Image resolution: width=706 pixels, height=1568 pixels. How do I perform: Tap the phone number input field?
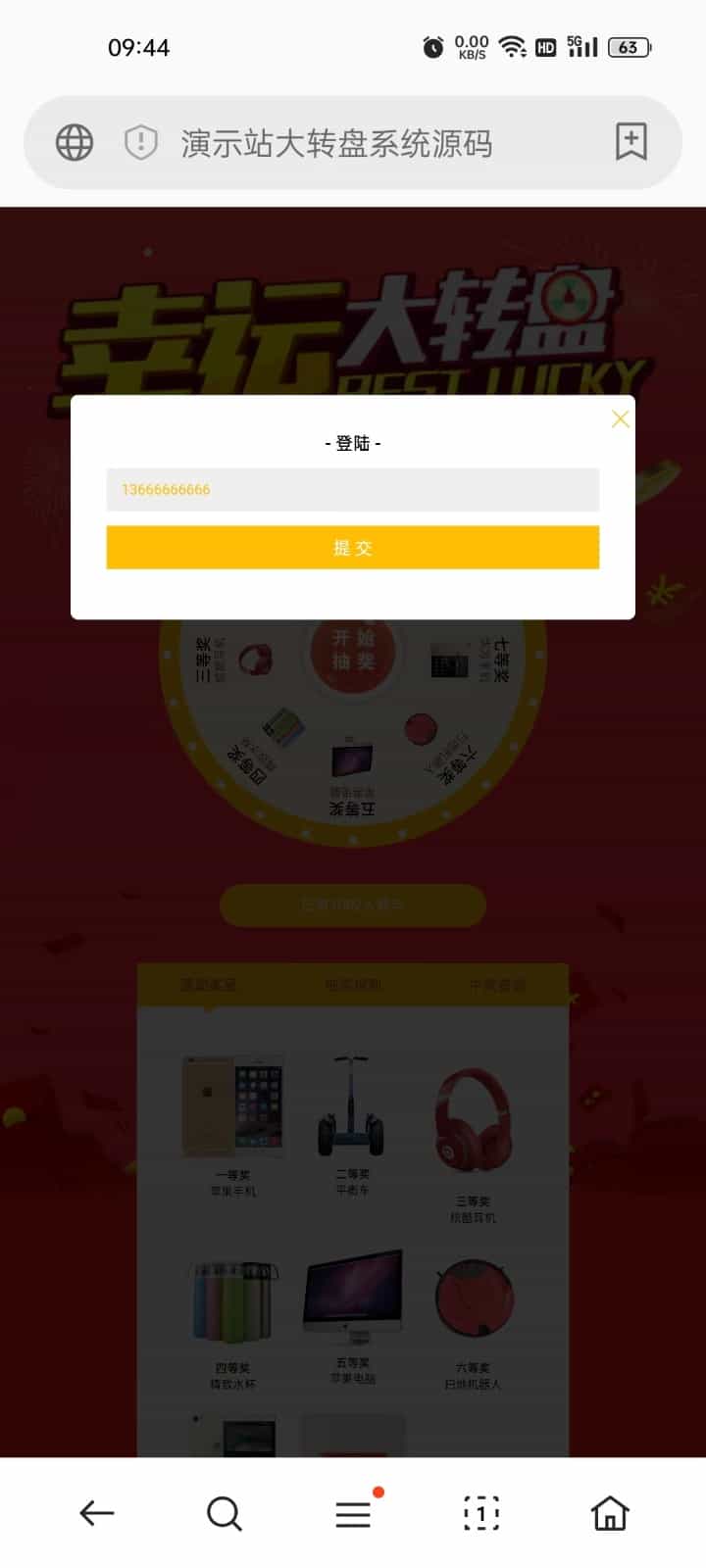pyautogui.click(x=352, y=489)
